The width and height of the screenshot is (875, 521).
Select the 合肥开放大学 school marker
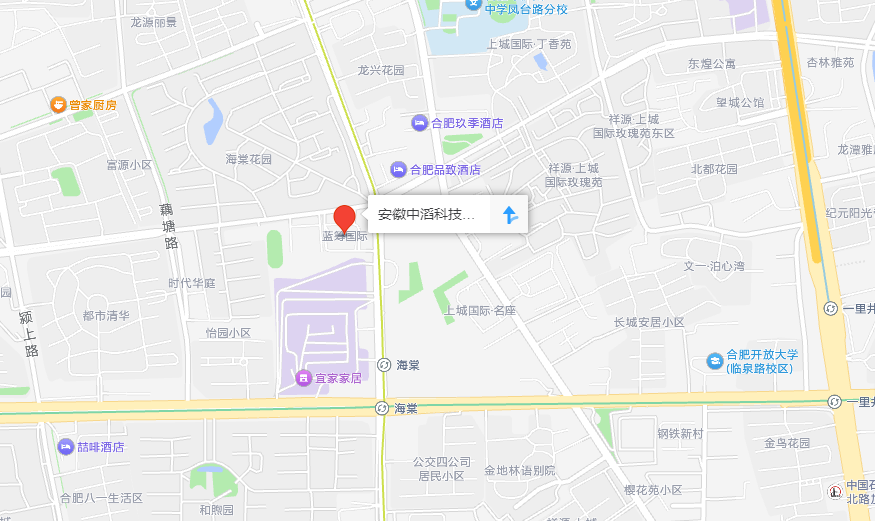pos(715,360)
